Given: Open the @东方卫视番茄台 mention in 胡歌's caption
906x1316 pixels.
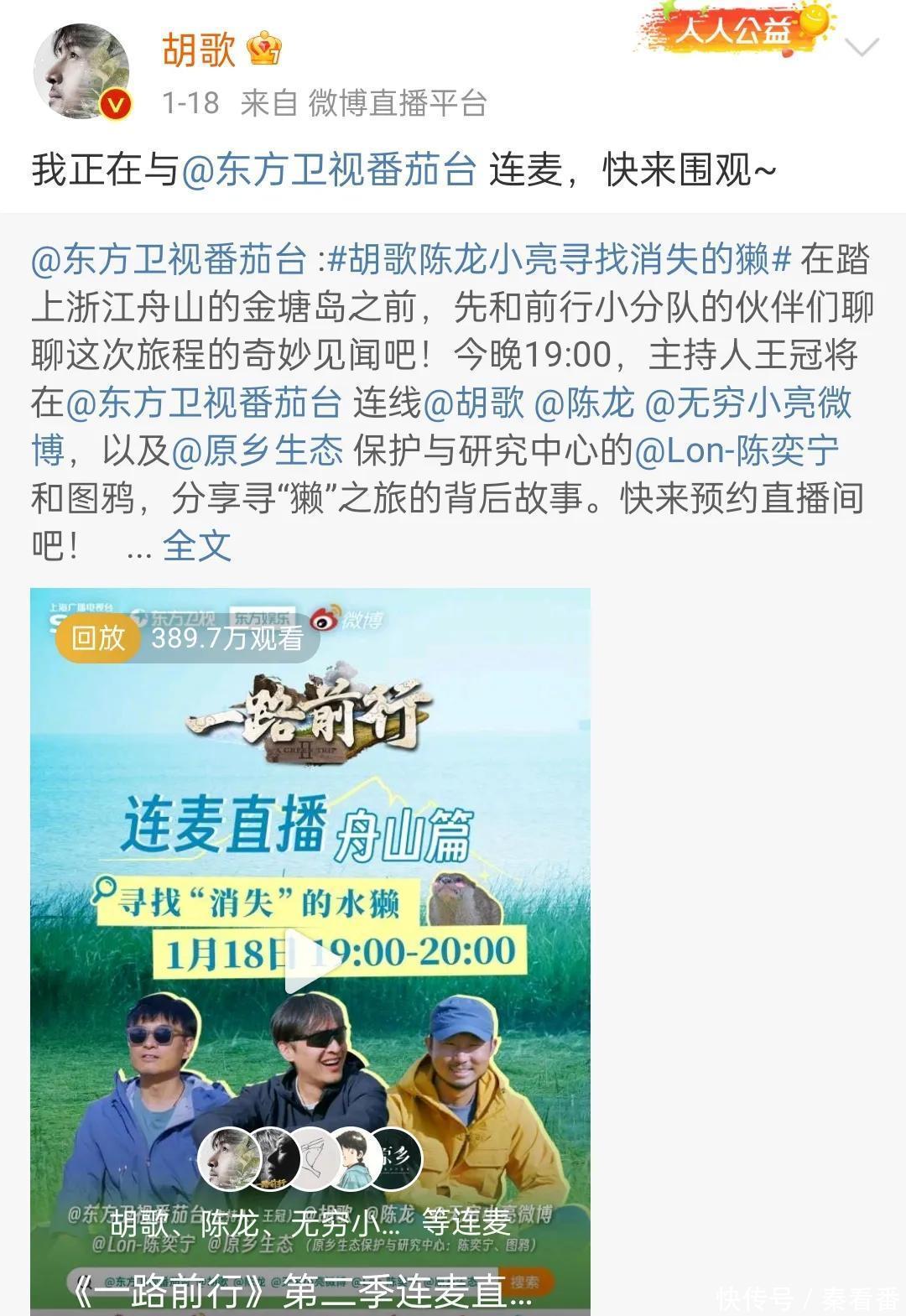Looking at the screenshot, I should click(x=329, y=170).
